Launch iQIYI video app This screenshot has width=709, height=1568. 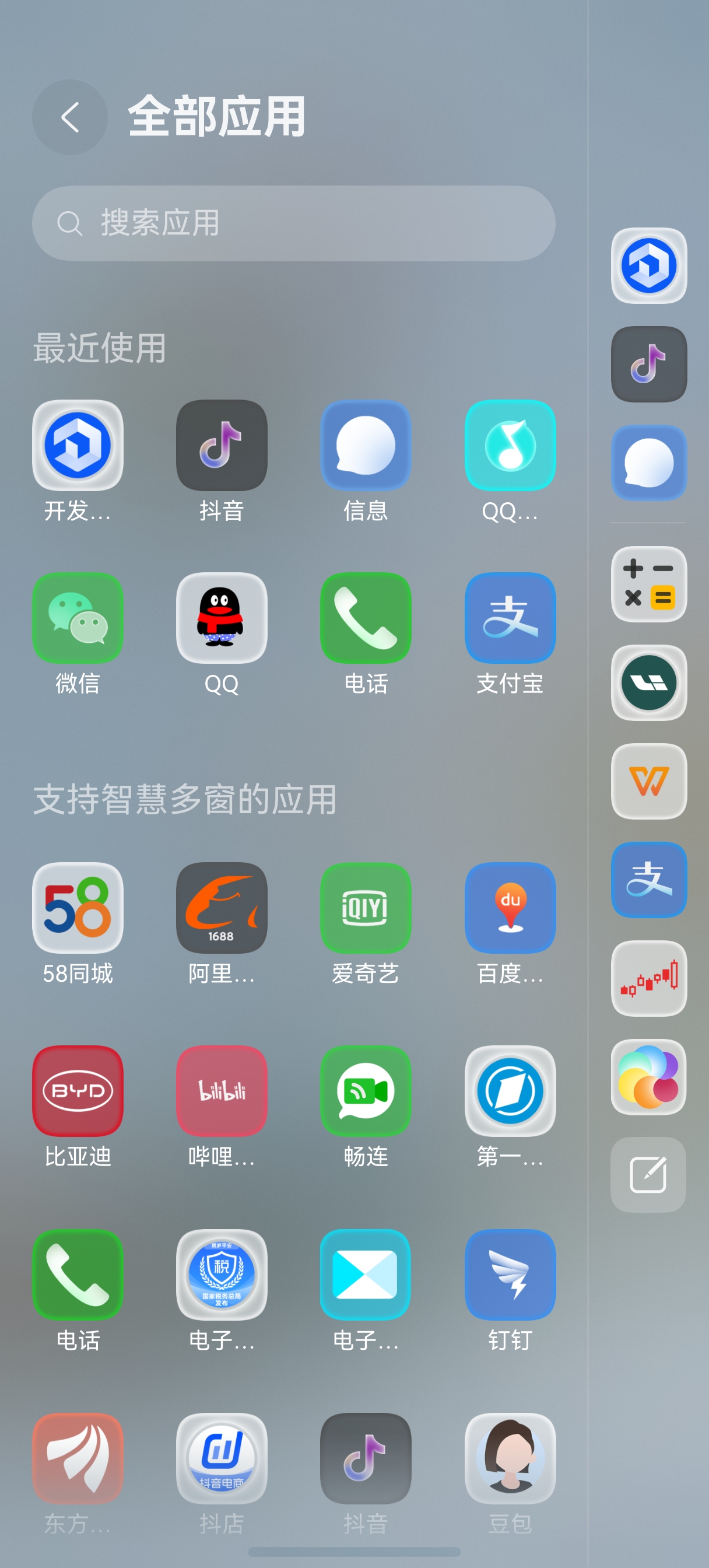[x=366, y=909]
